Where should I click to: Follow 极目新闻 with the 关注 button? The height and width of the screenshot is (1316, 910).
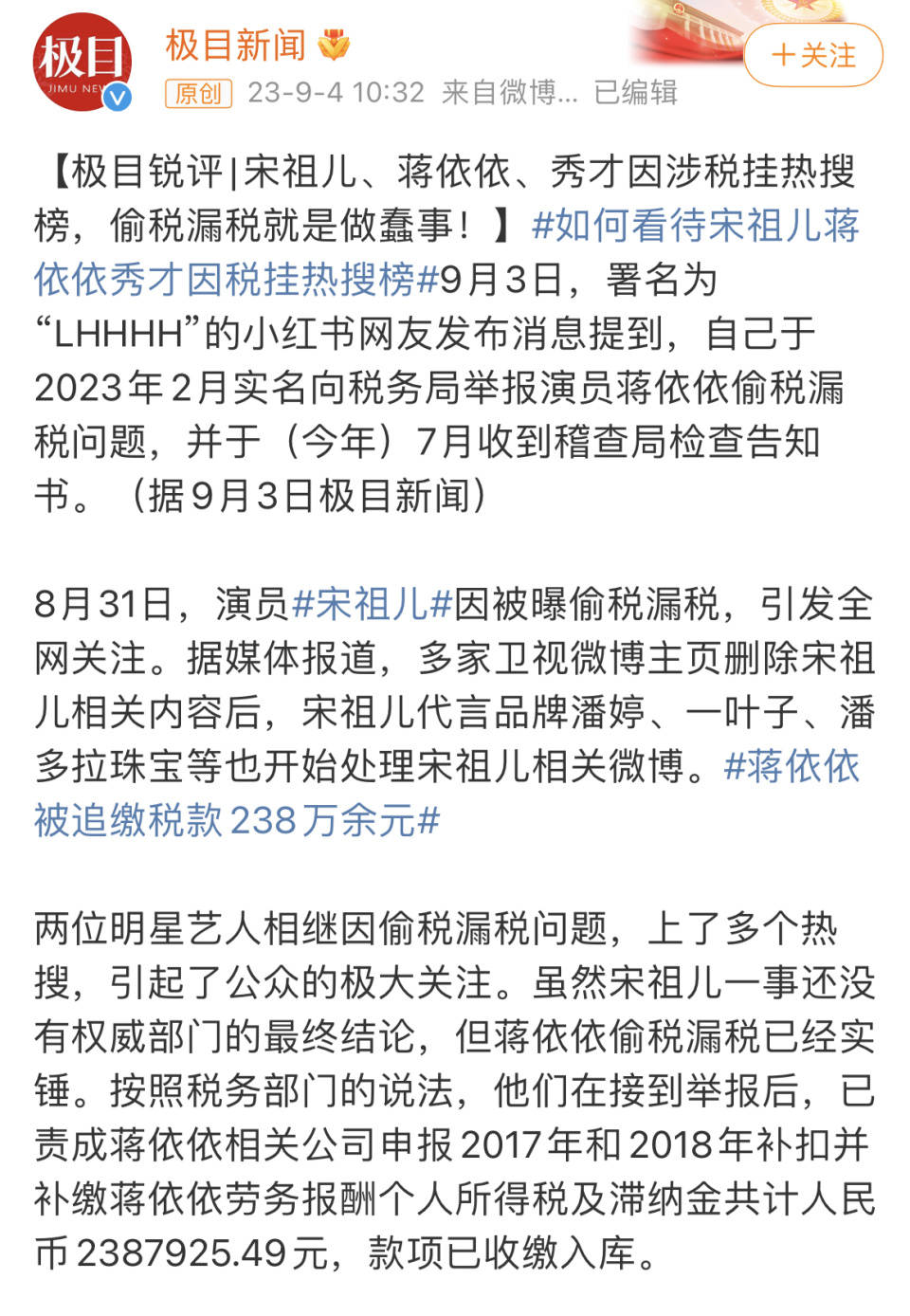click(813, 56)
